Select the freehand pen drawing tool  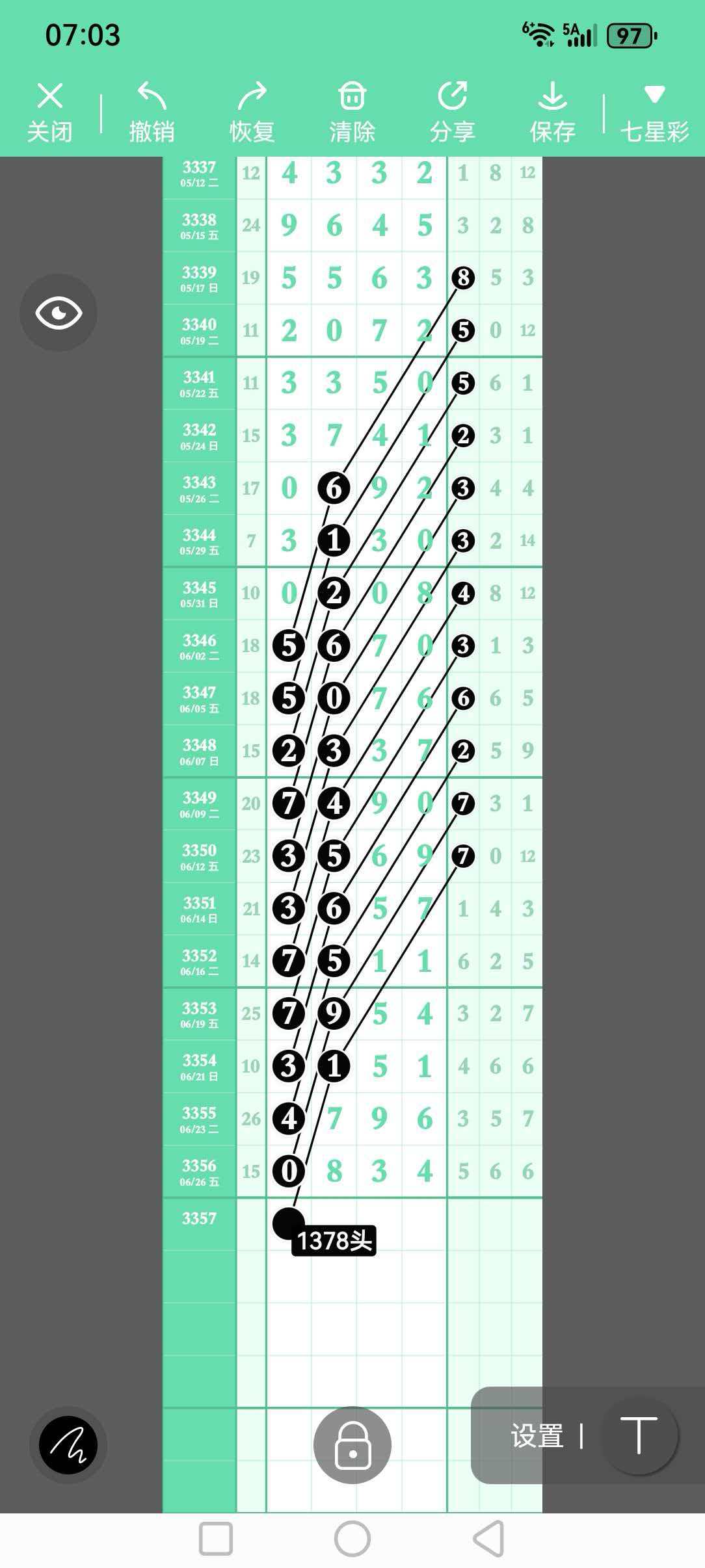click(x=68, y=1445)
